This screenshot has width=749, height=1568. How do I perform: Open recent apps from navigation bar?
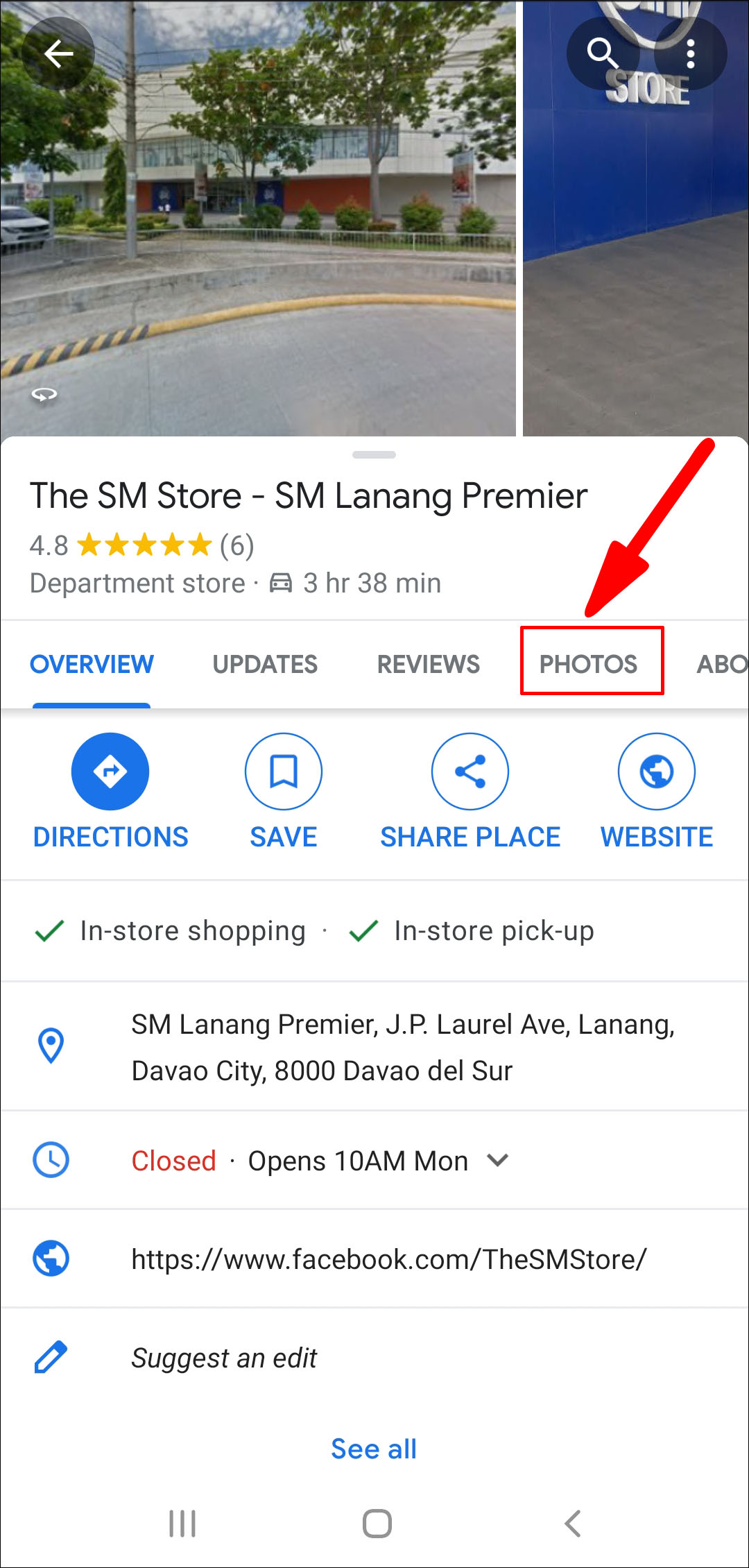(x=182, y=1524)
